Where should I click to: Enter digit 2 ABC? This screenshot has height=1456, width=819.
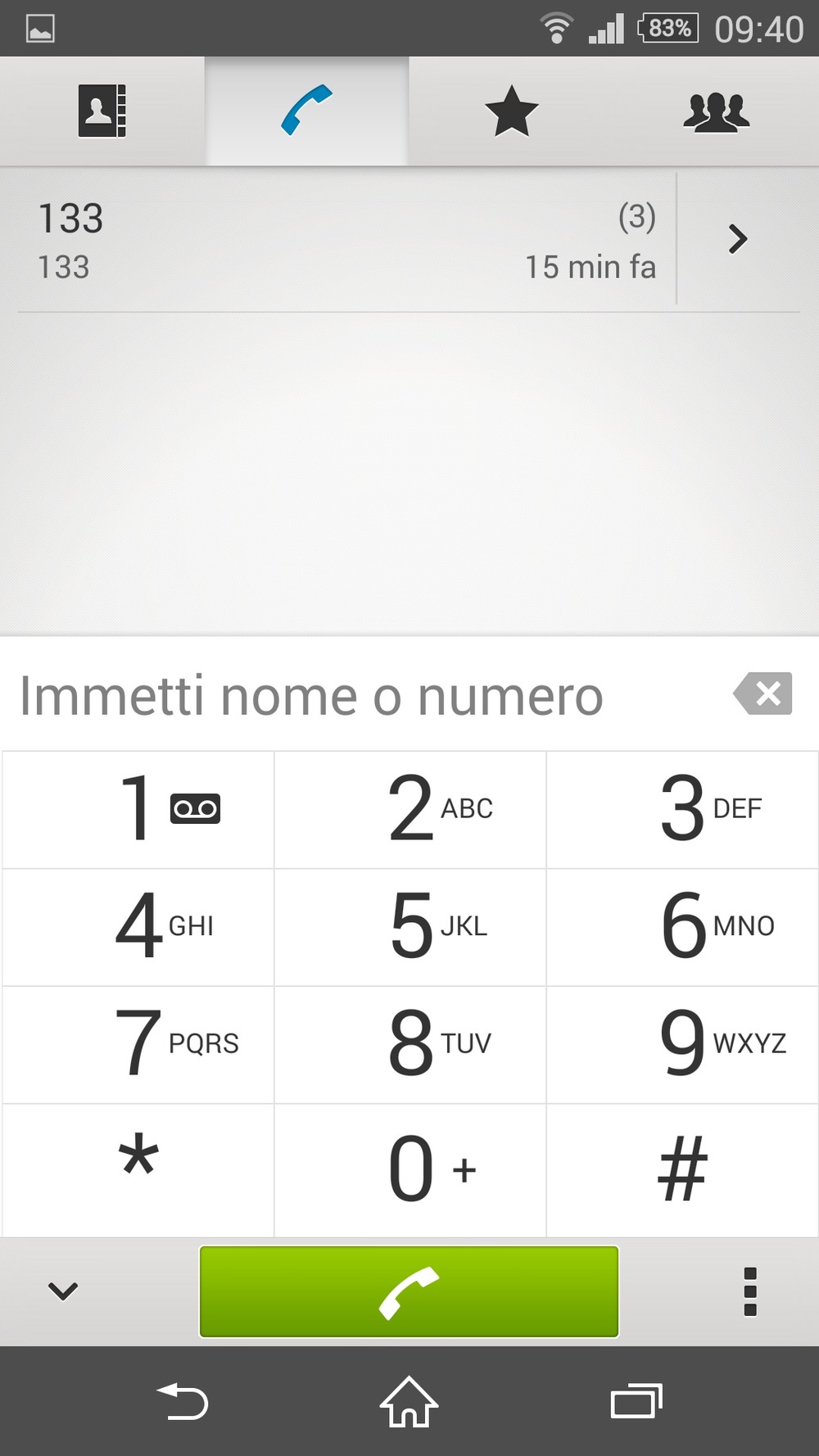click(410, 809)
